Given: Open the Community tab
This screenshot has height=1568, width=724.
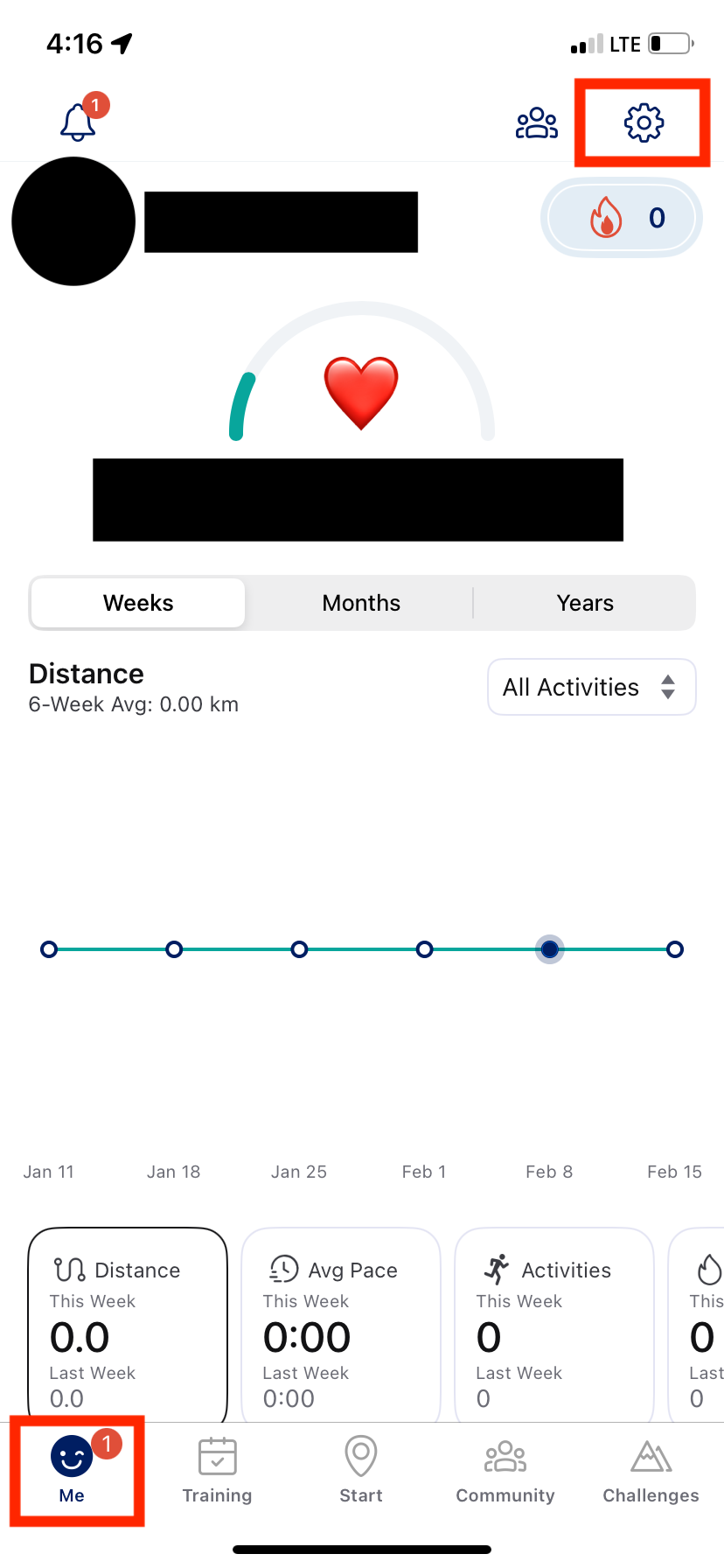Looking at the screenshot, I should click(505, 1470).
